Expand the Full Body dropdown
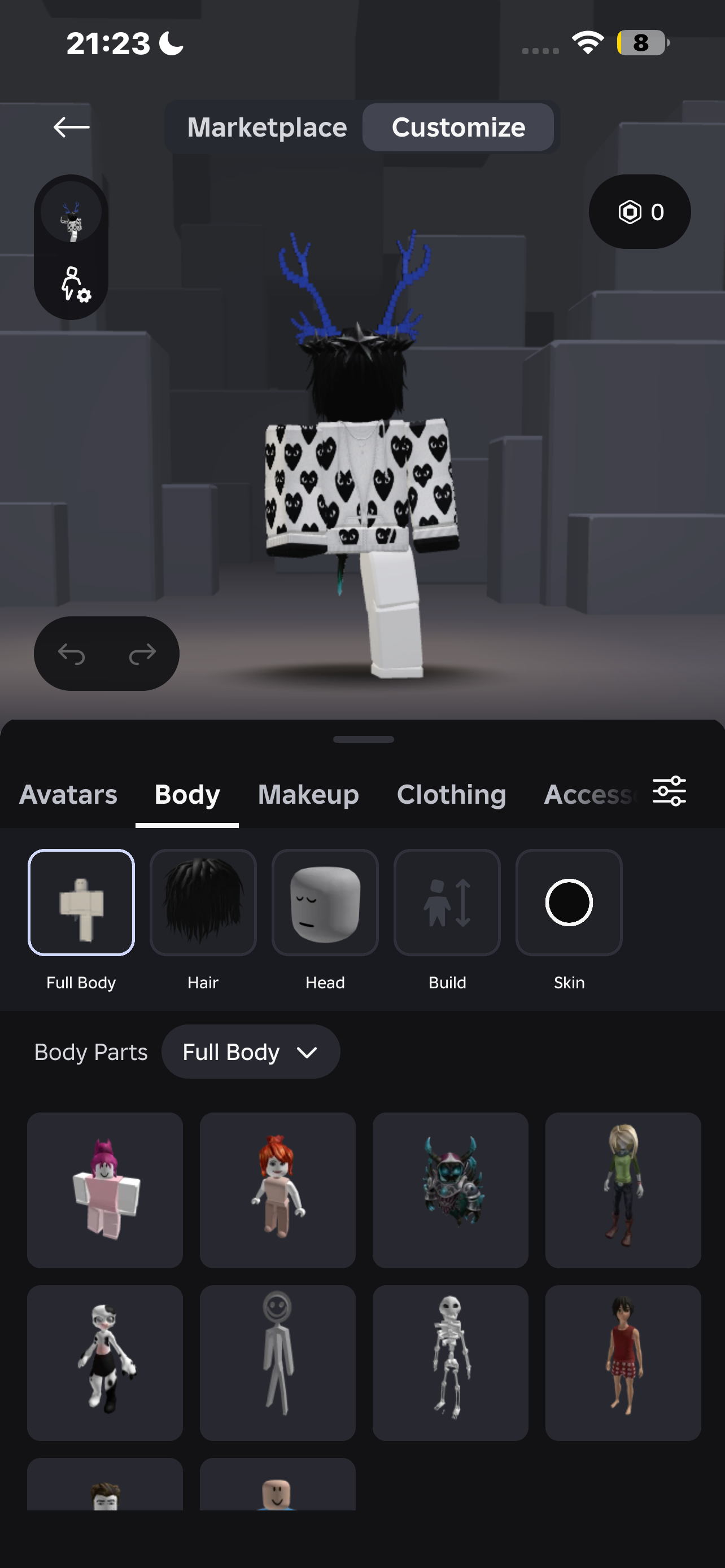 click(251, 1052)
